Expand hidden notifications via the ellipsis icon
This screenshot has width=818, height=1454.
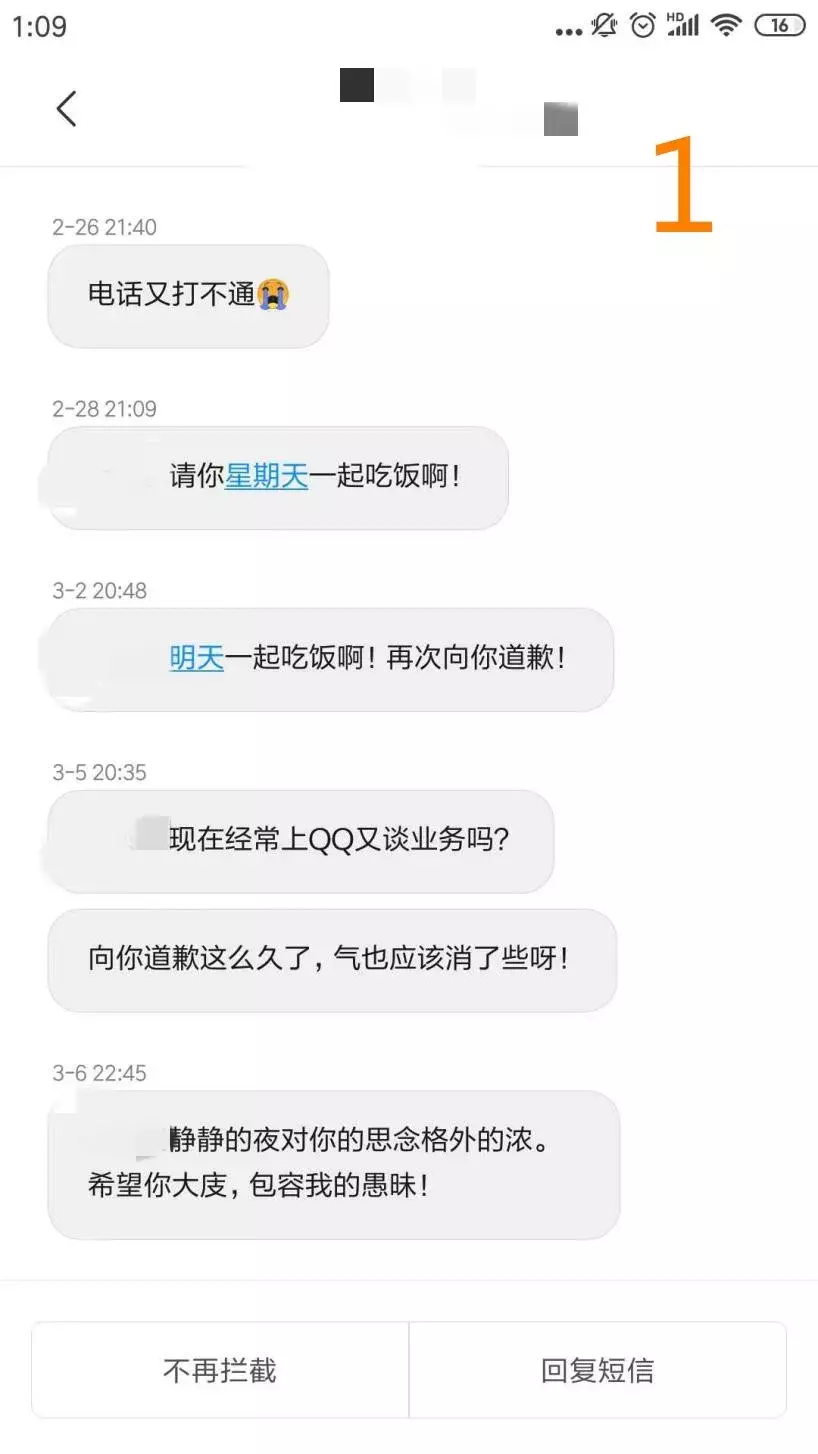tap(569, 27)
